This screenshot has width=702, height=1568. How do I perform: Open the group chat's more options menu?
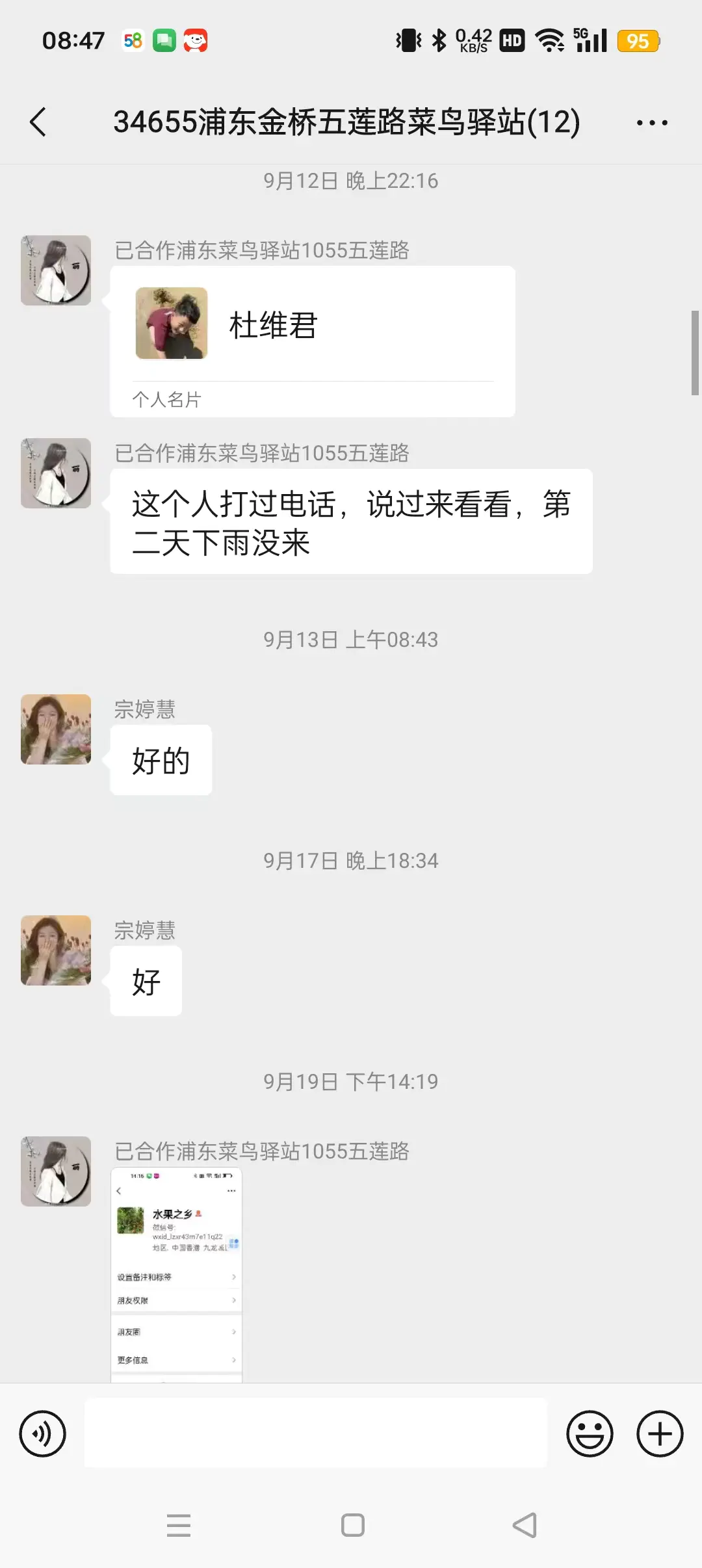click(x=651, y=122)
